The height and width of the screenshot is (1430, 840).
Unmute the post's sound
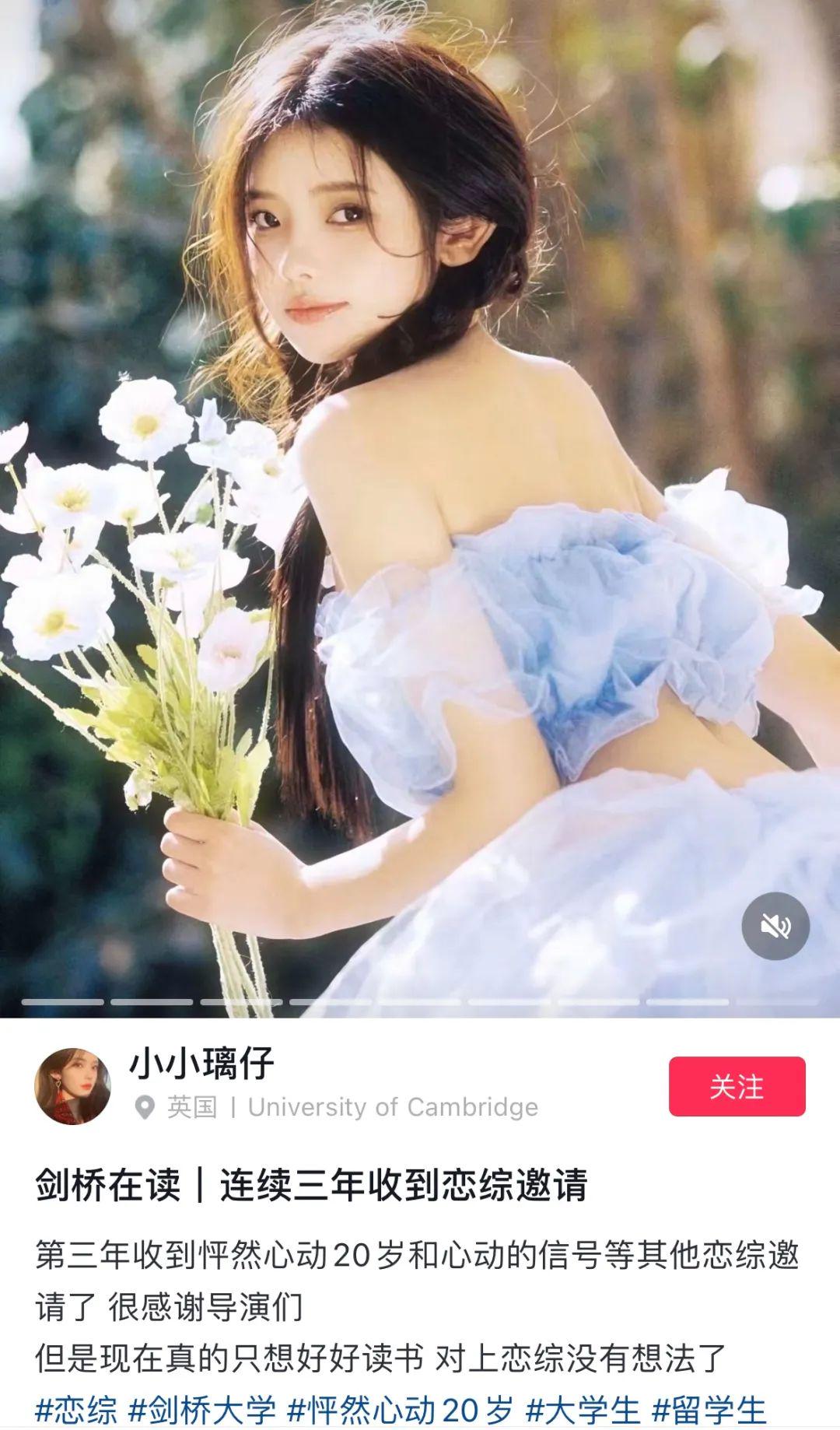click(775, 926)
